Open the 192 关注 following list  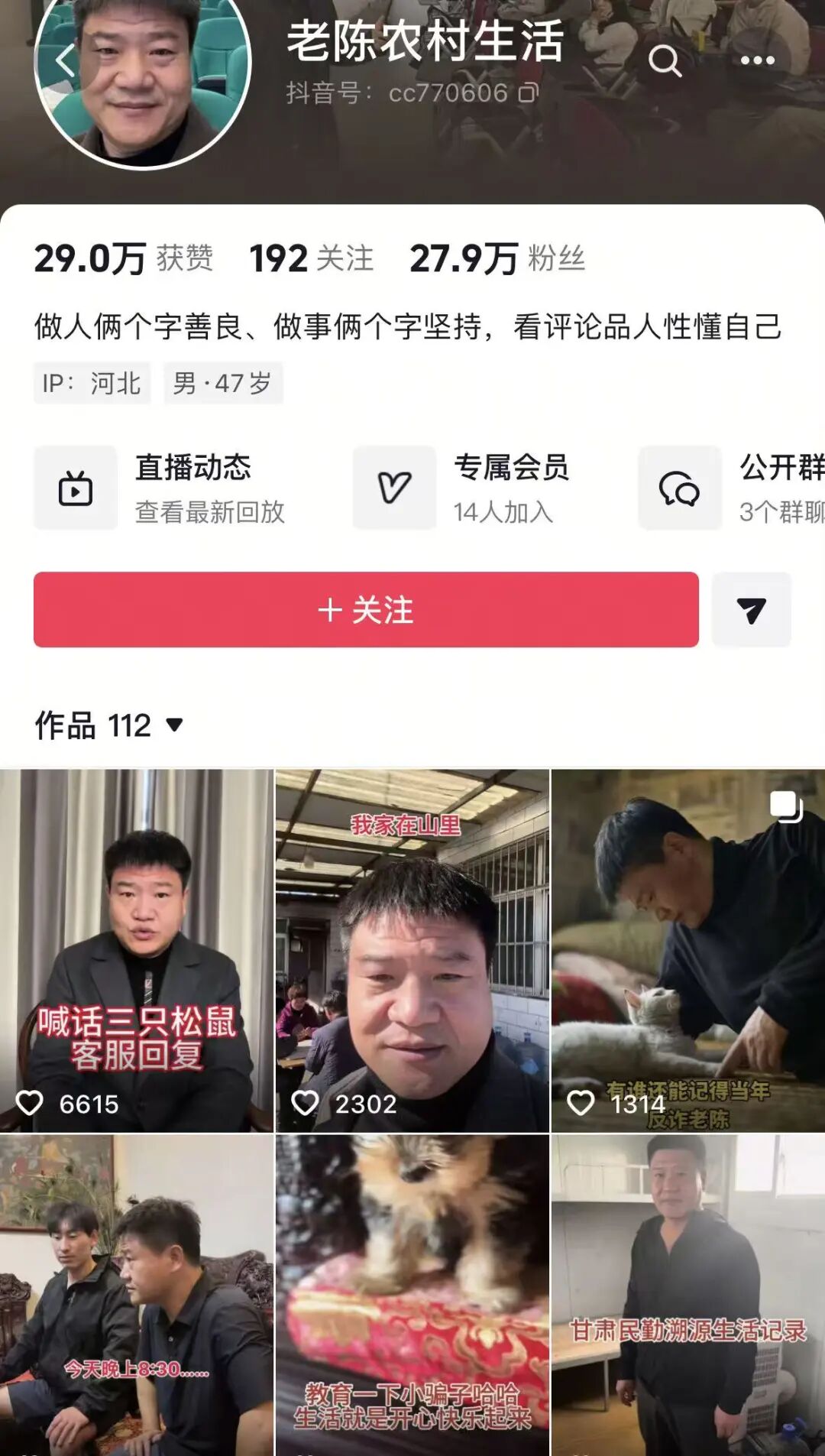coord(311,258)
